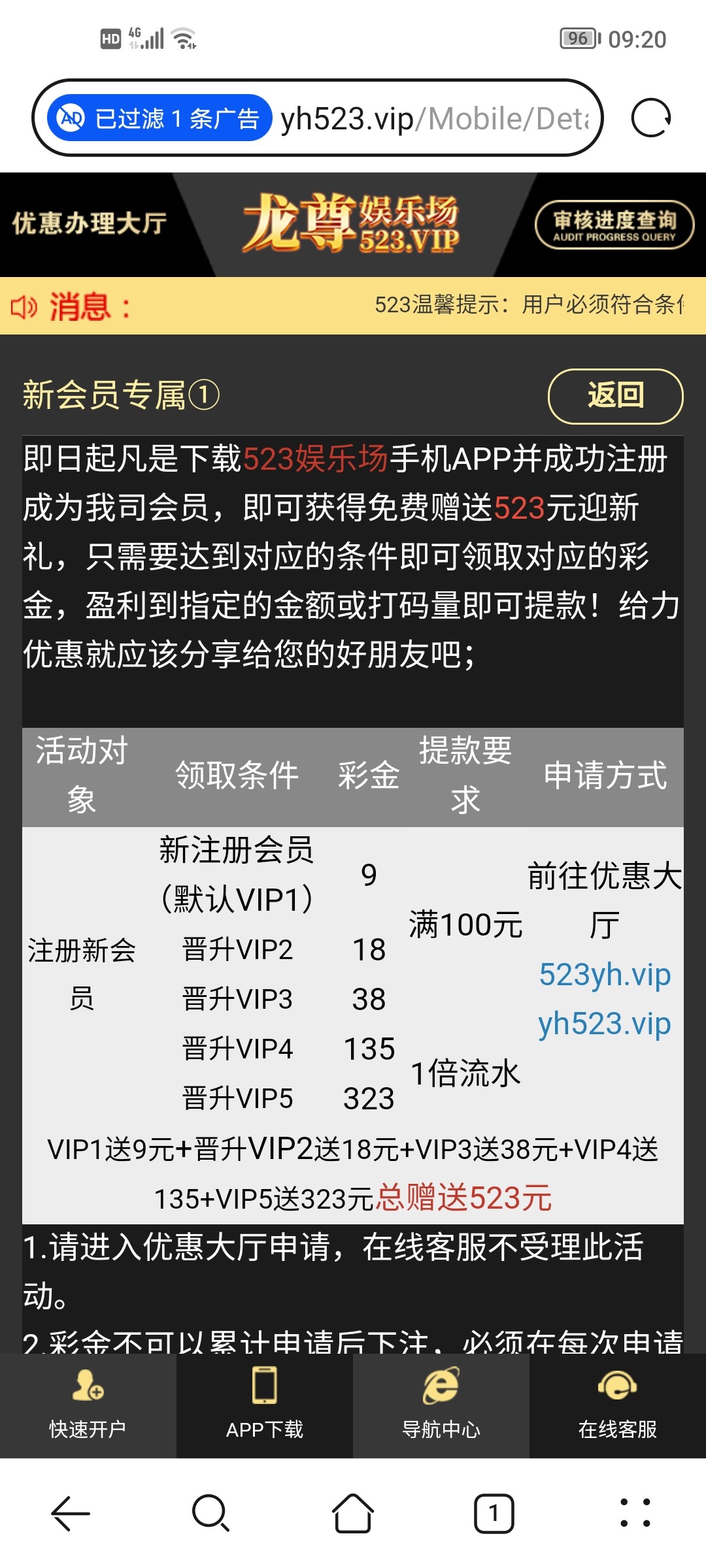Viewport: 706px width, 1568px height.
Task: Open the 523yh.vip link
Action: point(605,975)
